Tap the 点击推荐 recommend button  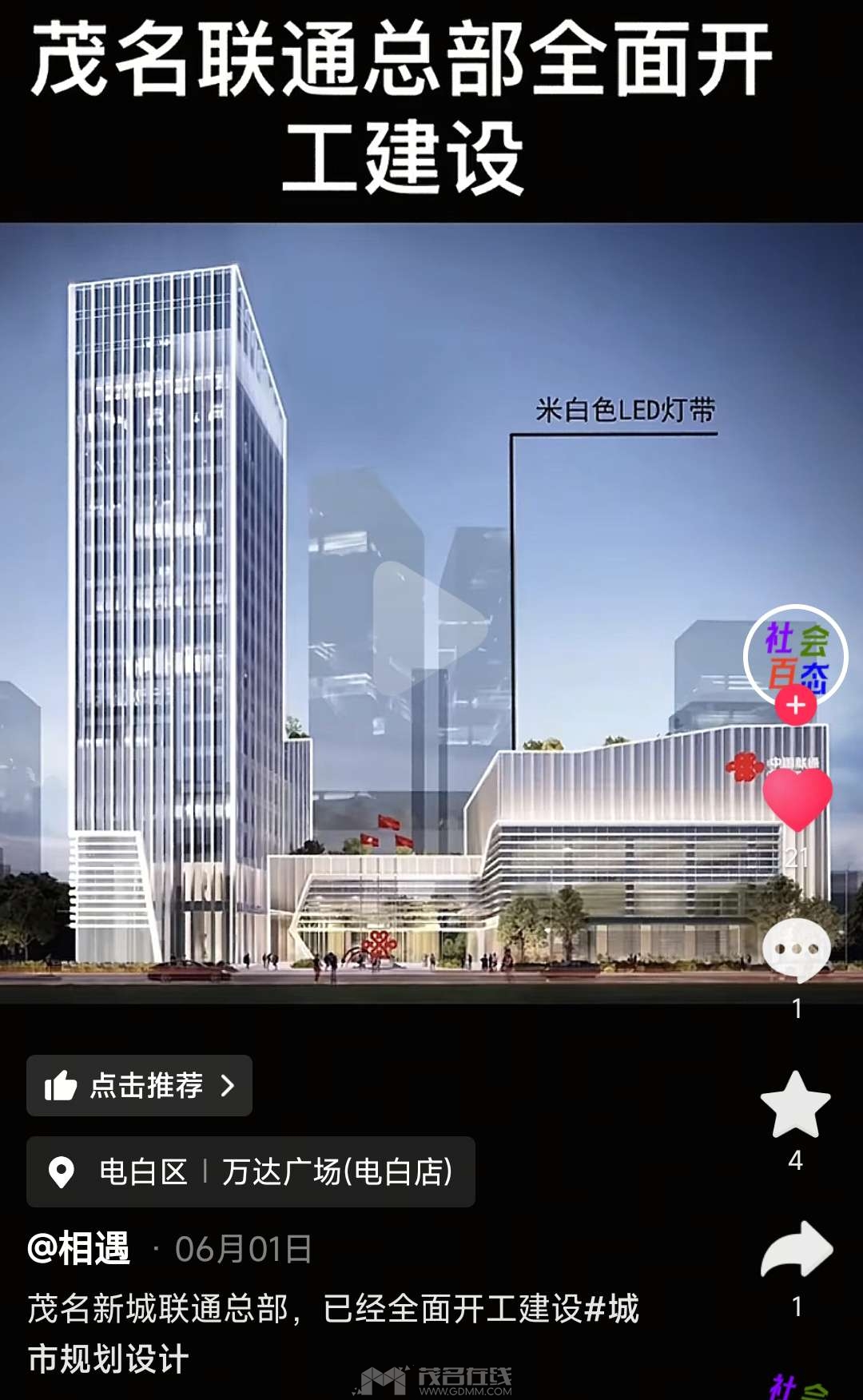140,1085
